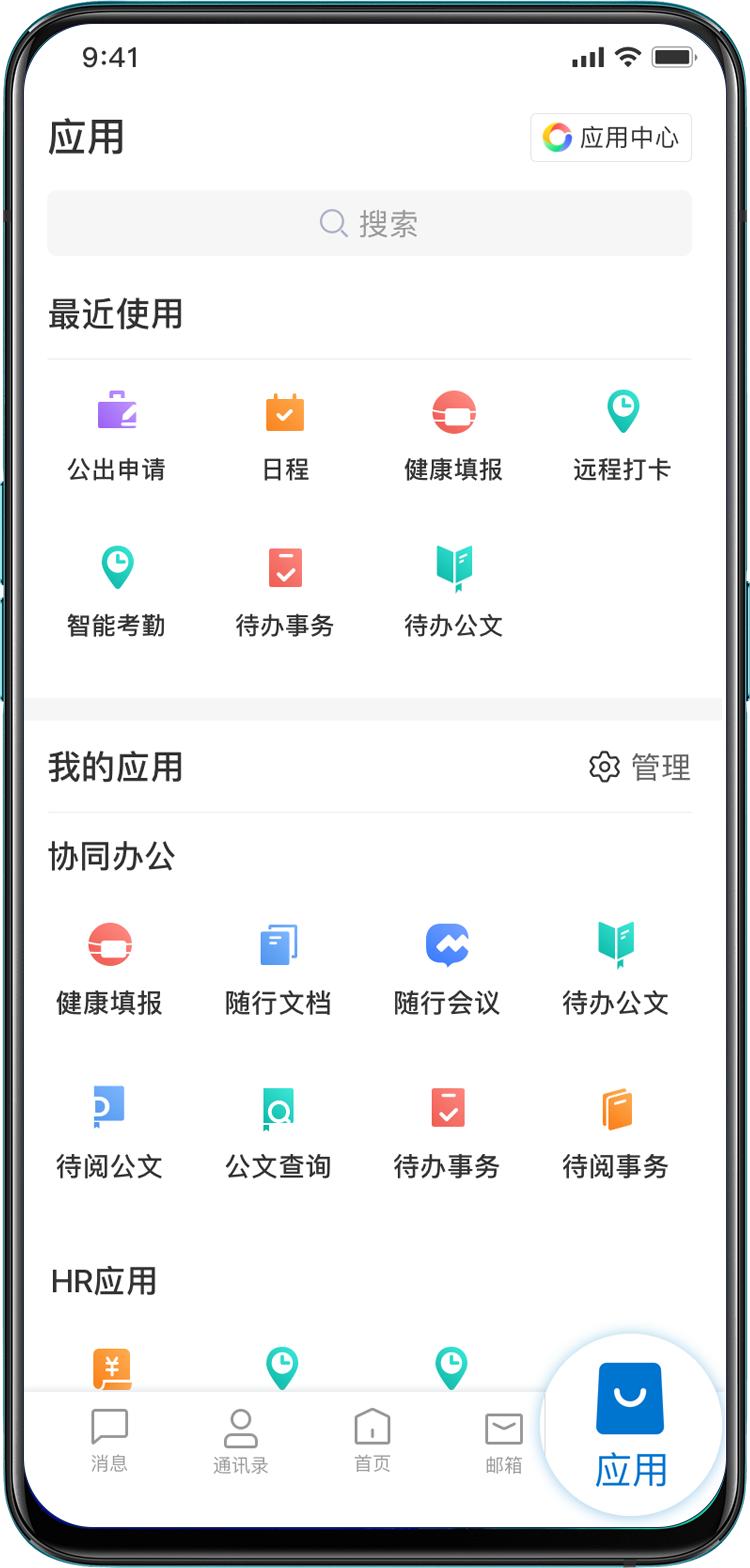Open the 应用中心 app center

pyautogui.click(x=610, y=138)
